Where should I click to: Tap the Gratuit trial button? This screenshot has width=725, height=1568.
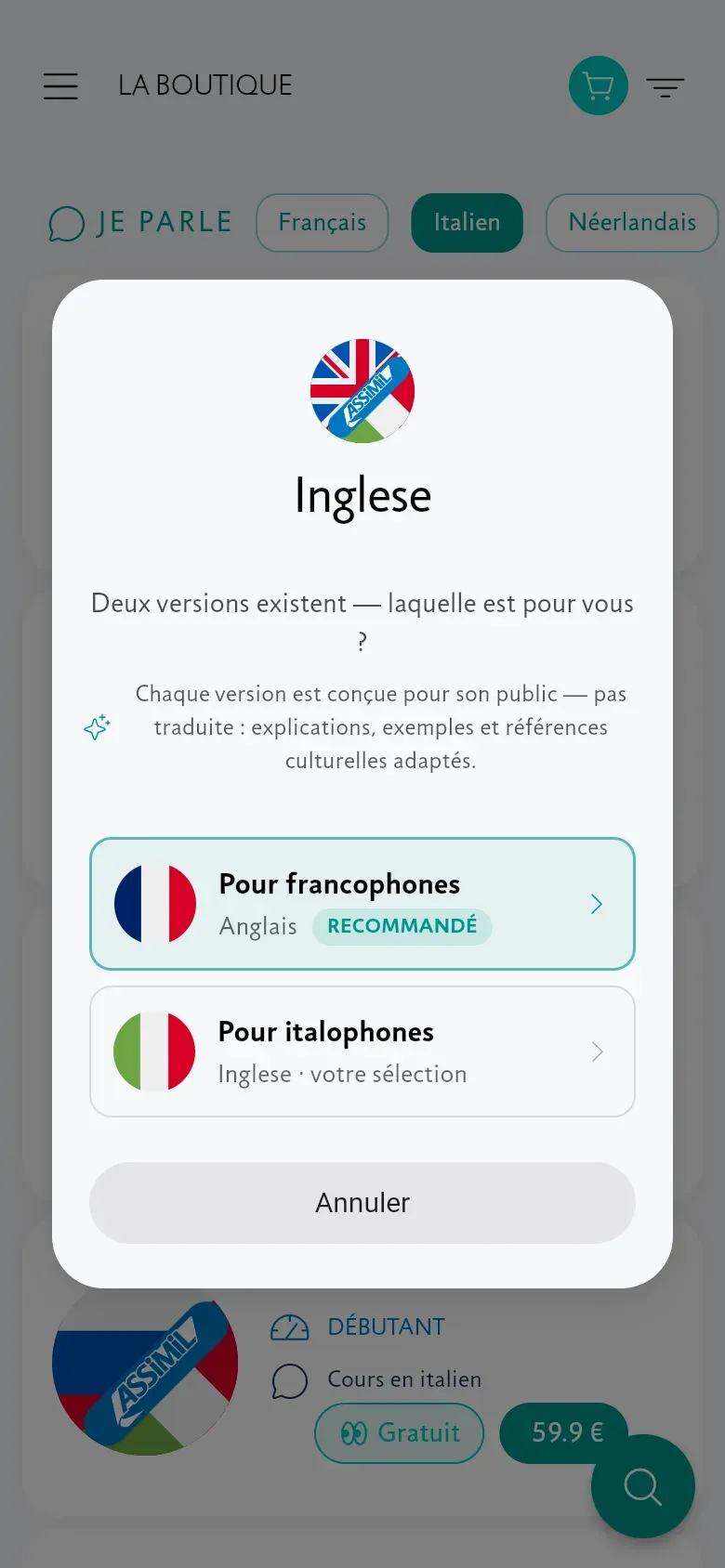pos(400,1433)
